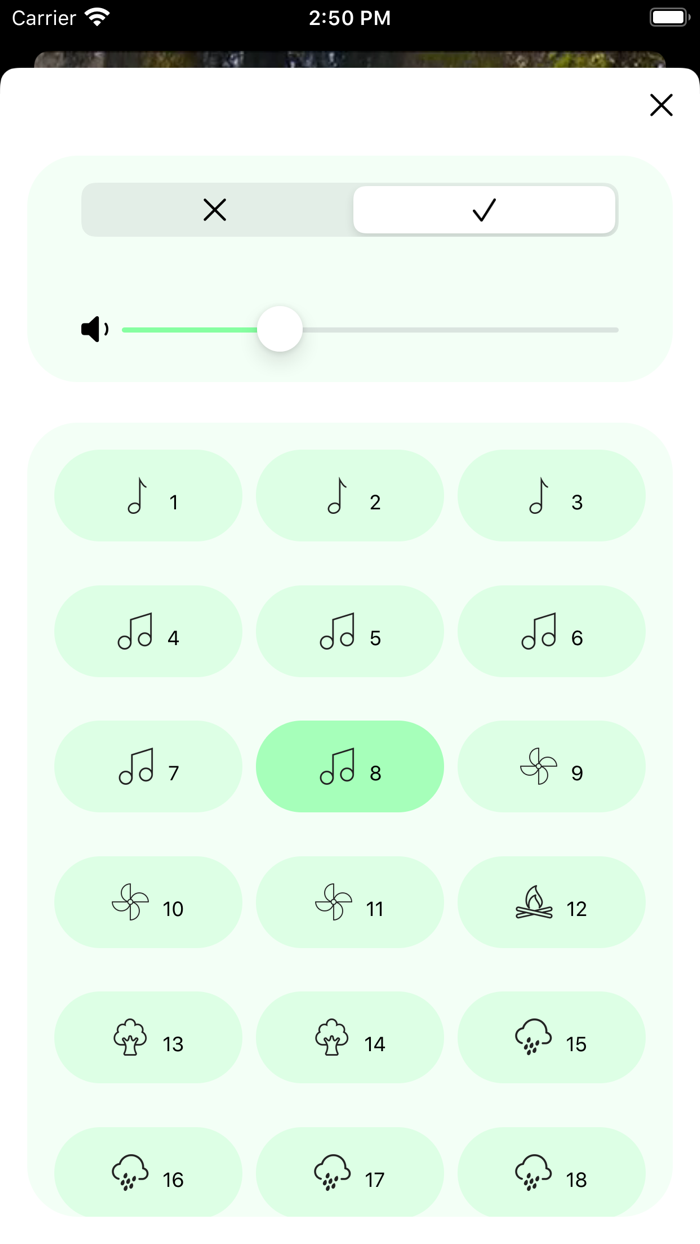Choose music sound 4
The height and width of the screenshot is (1244, 700).
148,632
